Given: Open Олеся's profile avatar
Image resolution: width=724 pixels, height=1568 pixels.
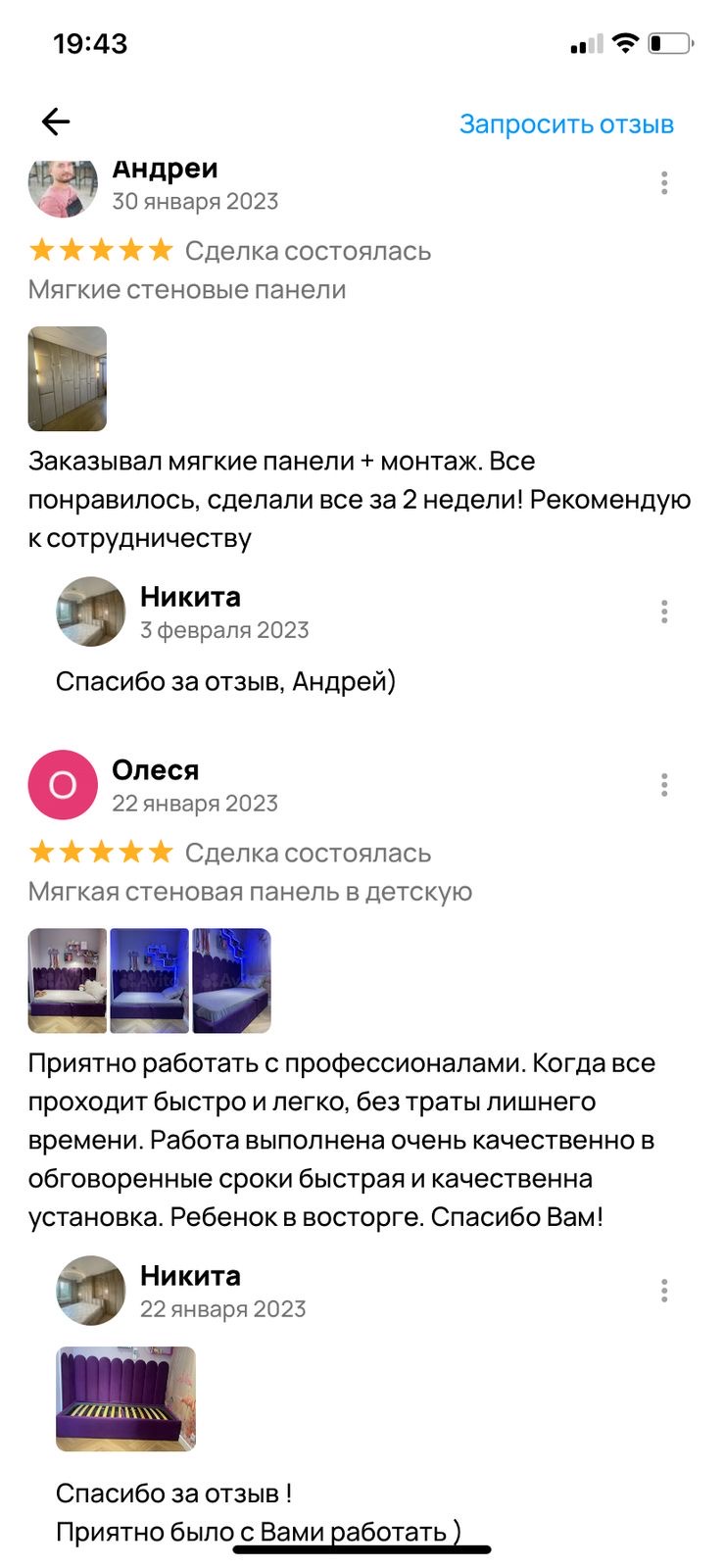Looking at the screenshot, I should (x=63, y=785).
